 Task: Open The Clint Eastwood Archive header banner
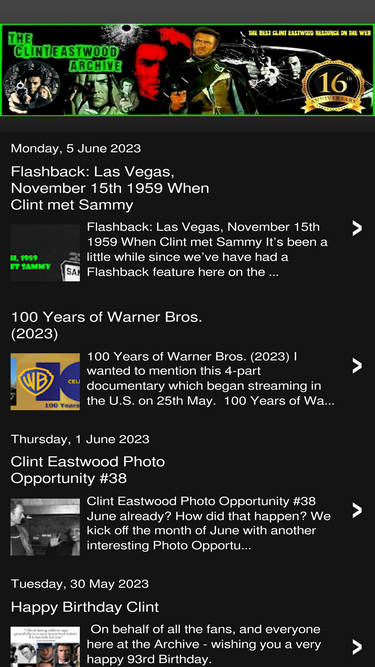tap(188, 70)
